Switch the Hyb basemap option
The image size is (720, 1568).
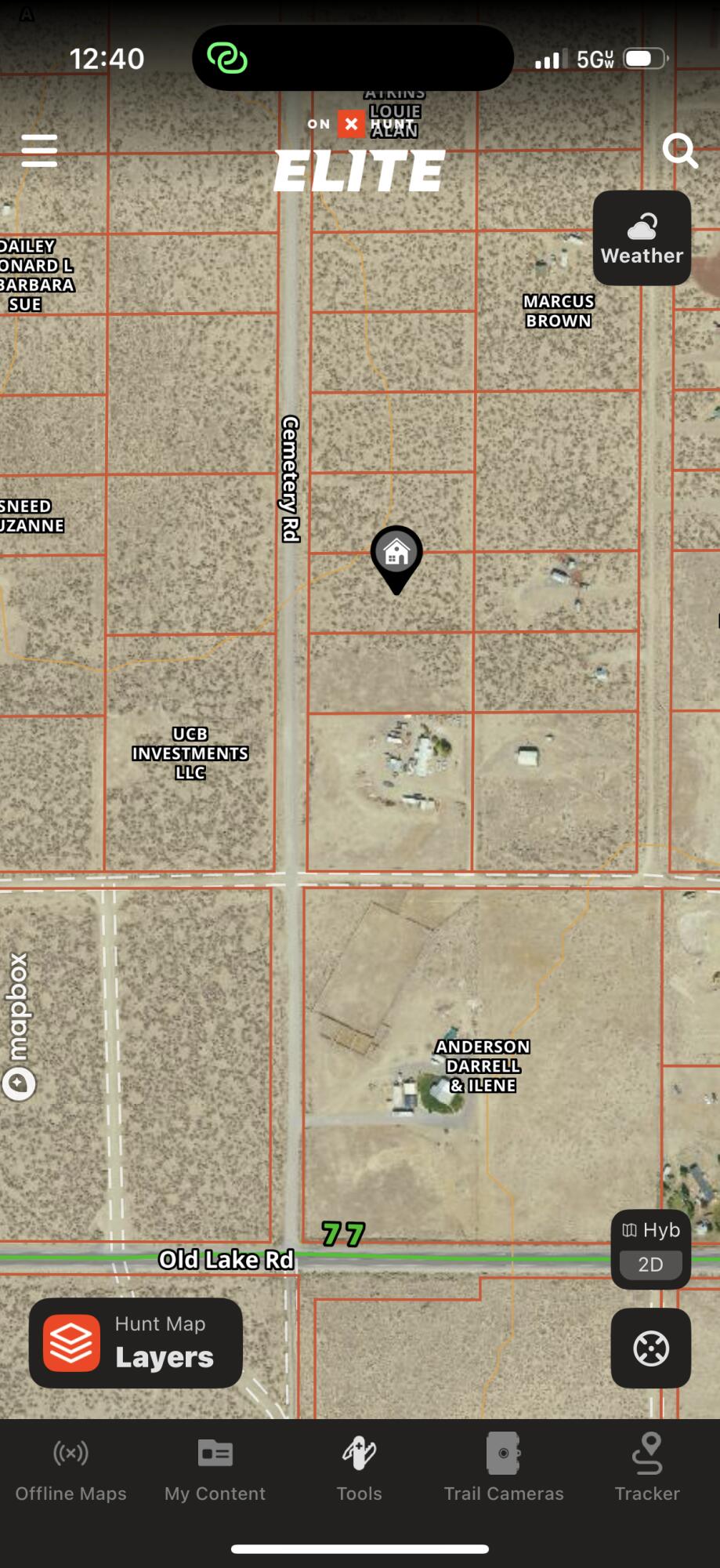(650, 1230)
